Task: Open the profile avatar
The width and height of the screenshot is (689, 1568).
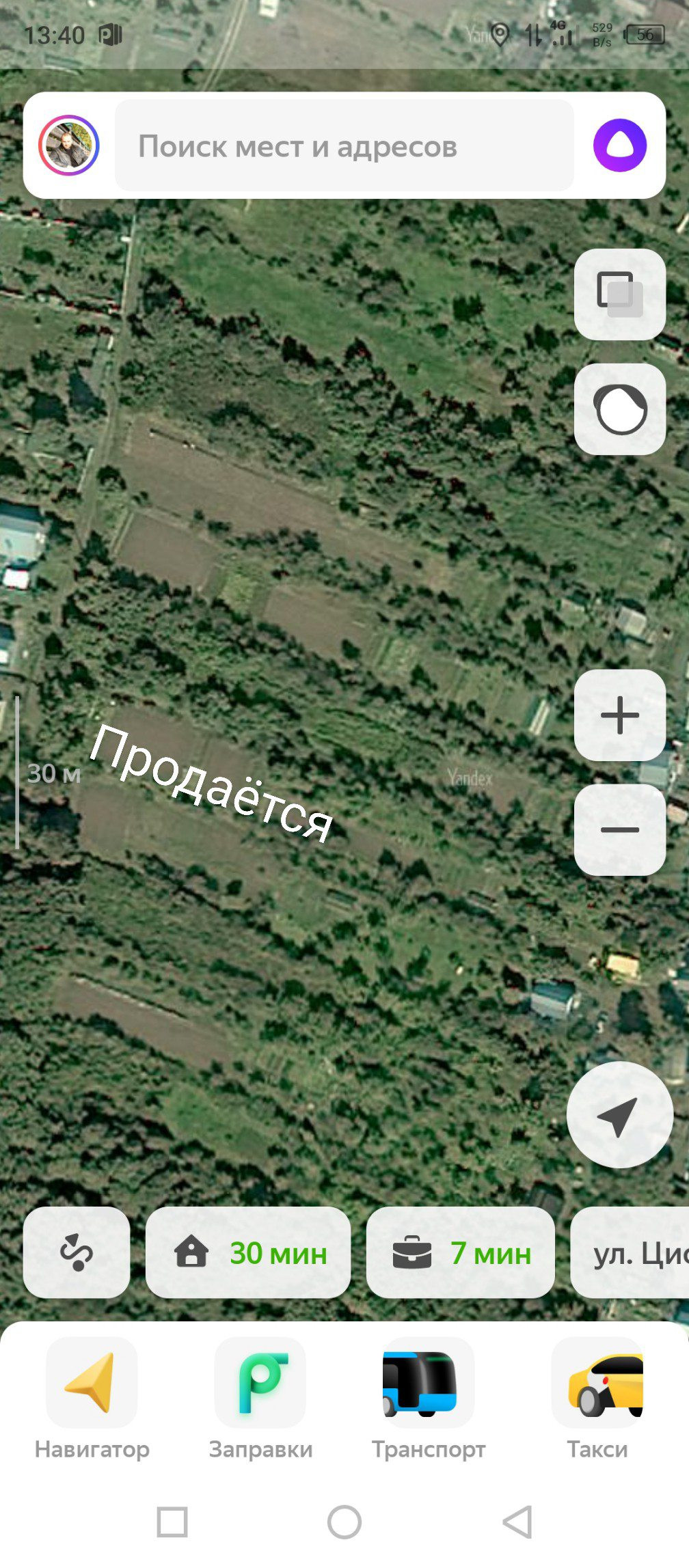Action: [x=69, y=146]
